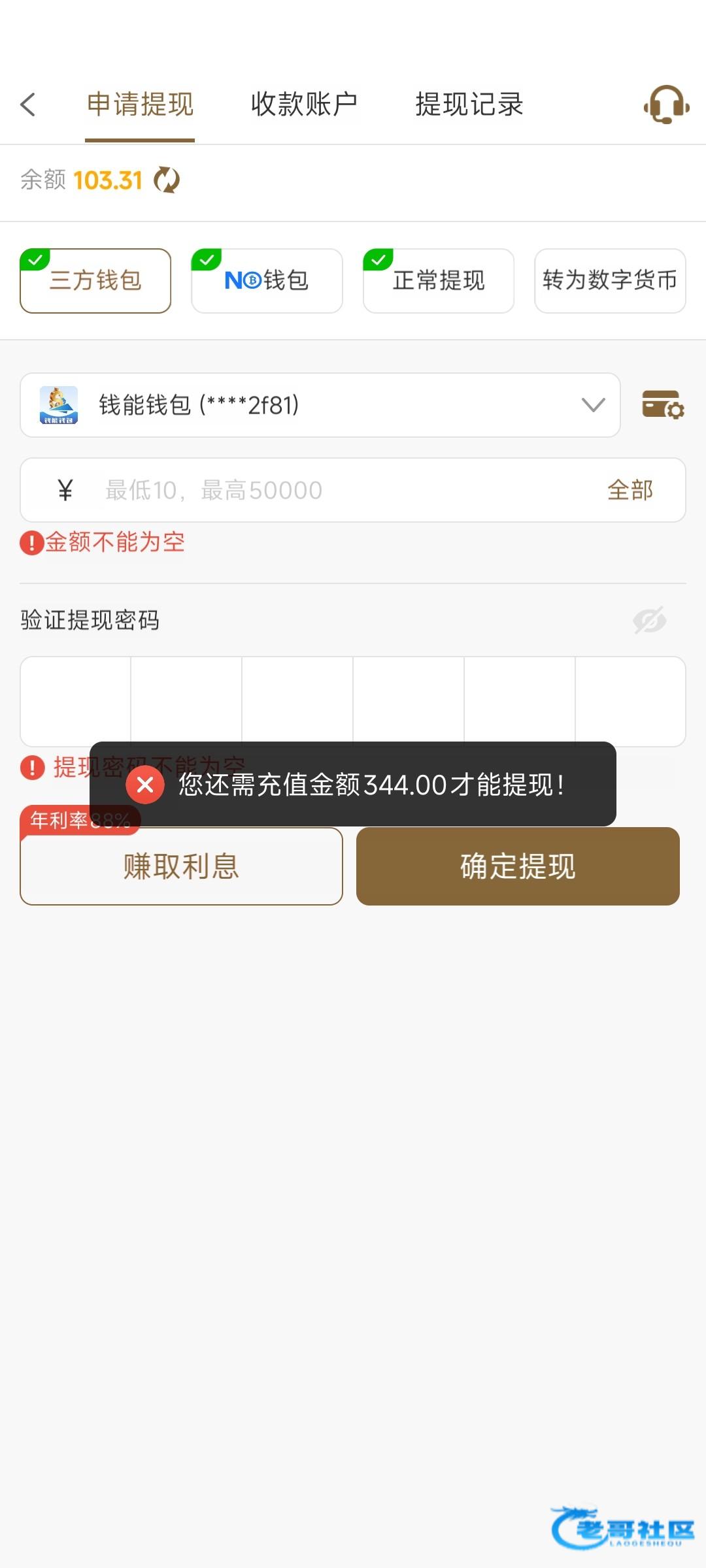
Task: Select 三方钱包 withdrawal method
Action: coord(95,281)
